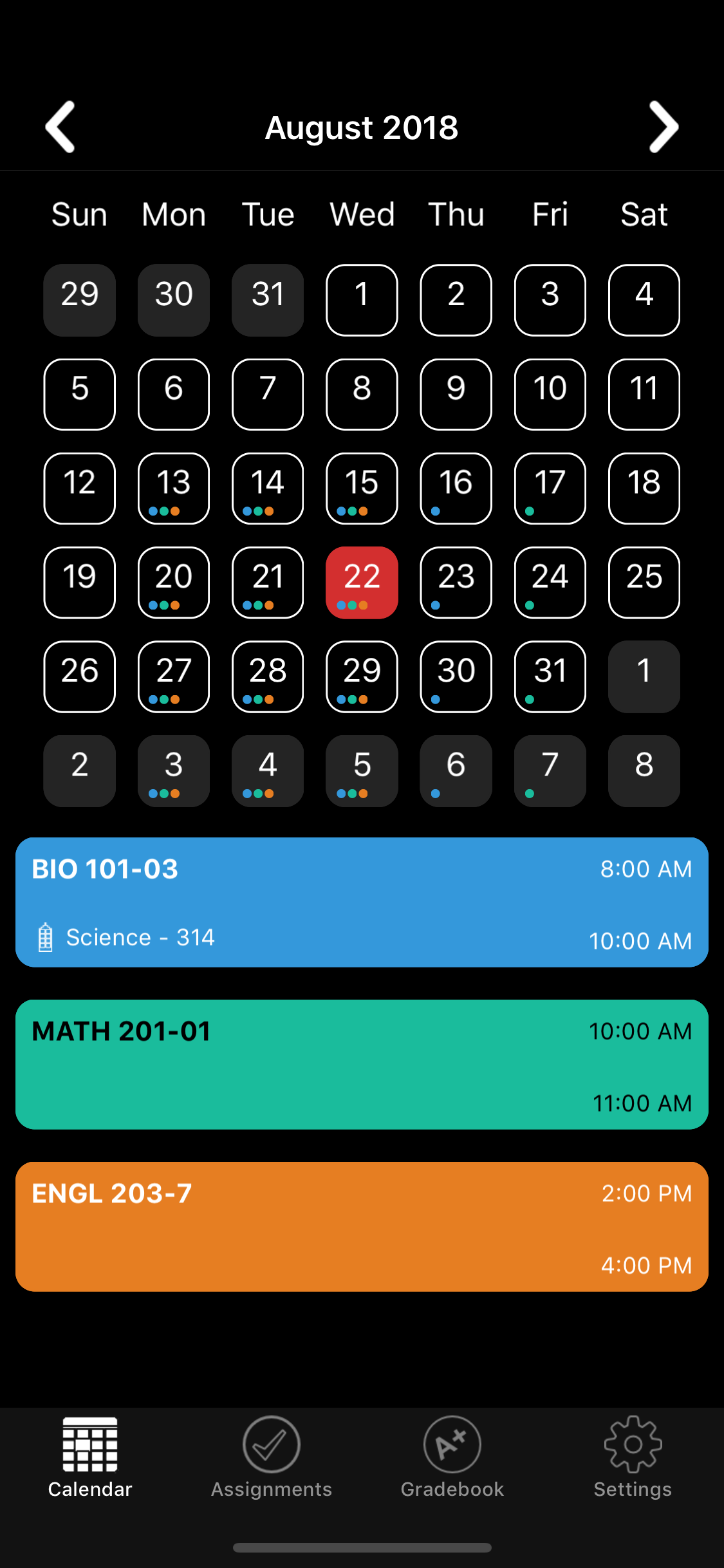
Task: Go to the next month
Action: click(664, 127)
